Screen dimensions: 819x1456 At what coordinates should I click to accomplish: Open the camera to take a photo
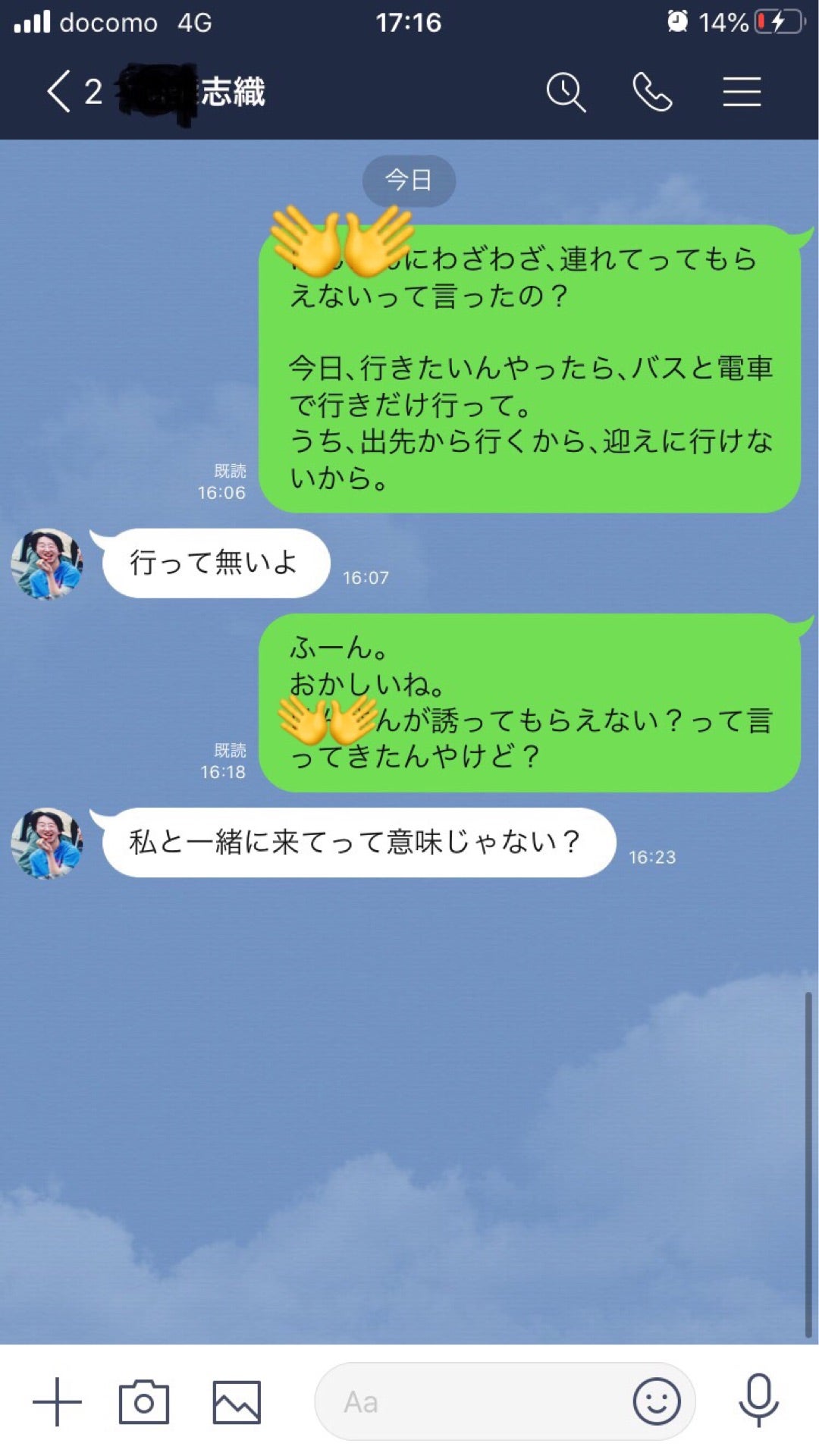pyautogui.click(x=144, y=1401)
